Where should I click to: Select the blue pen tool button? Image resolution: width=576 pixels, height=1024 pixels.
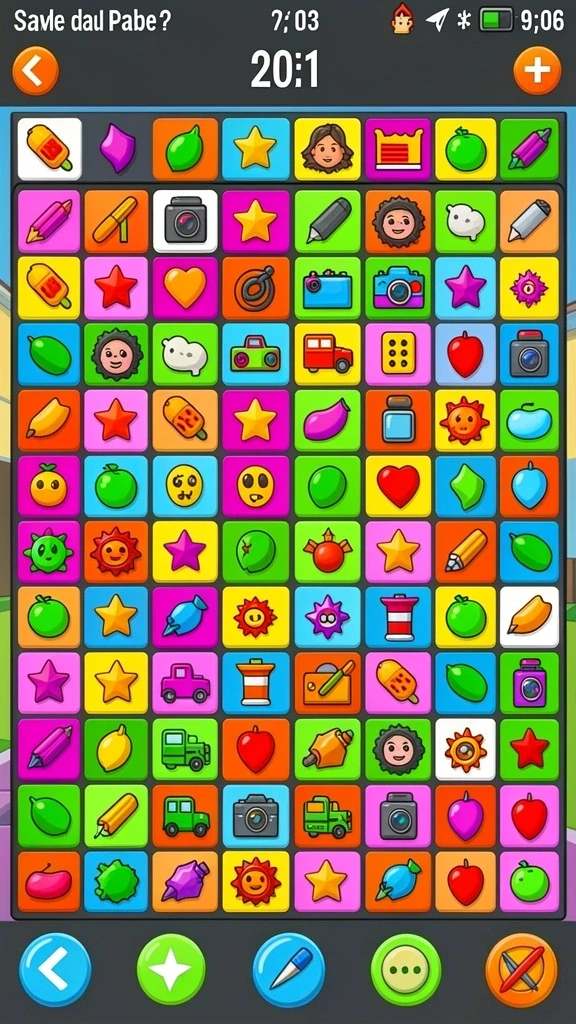click(x=289, y=969)
